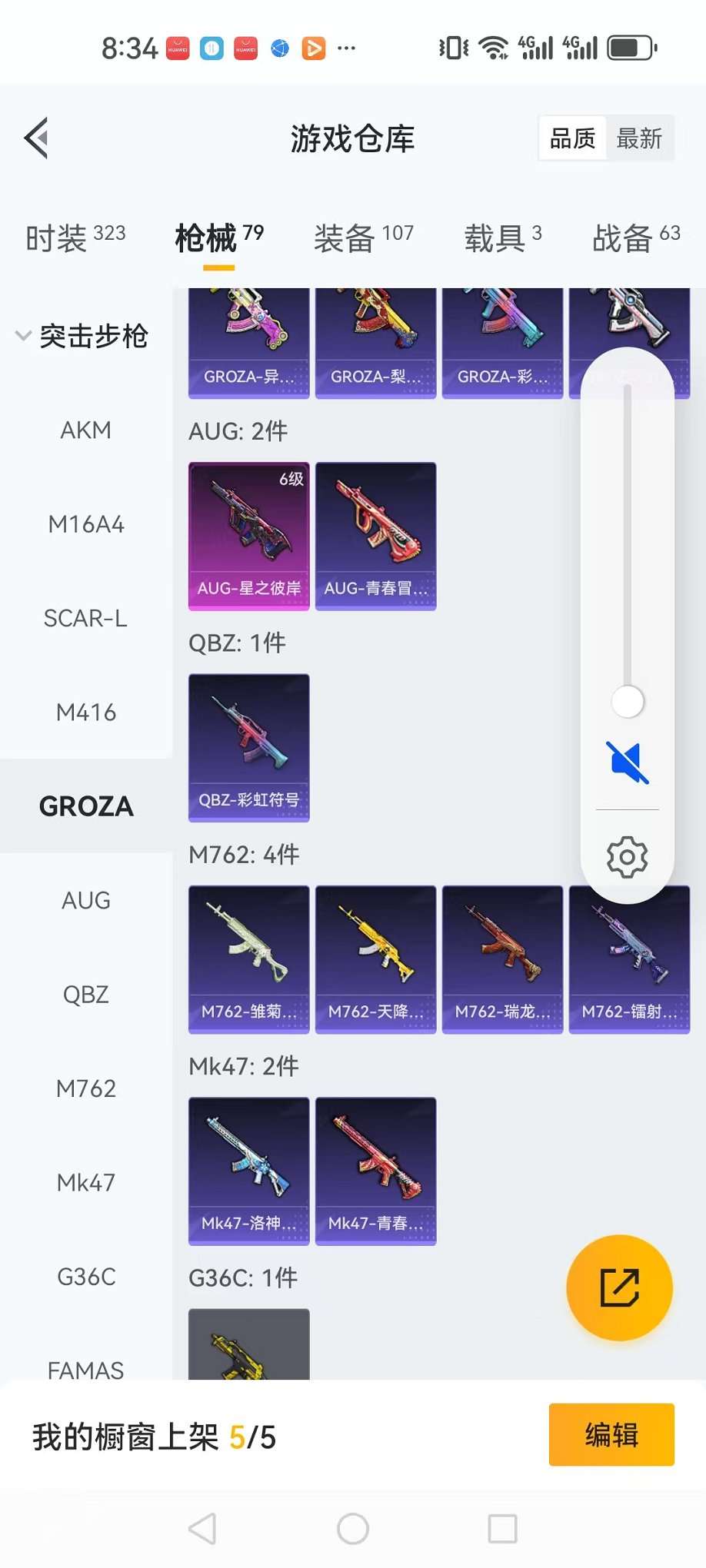Viewport: 706px width, 1568px height.
Task: Go to the system home screen
Action: point(353,1529)
